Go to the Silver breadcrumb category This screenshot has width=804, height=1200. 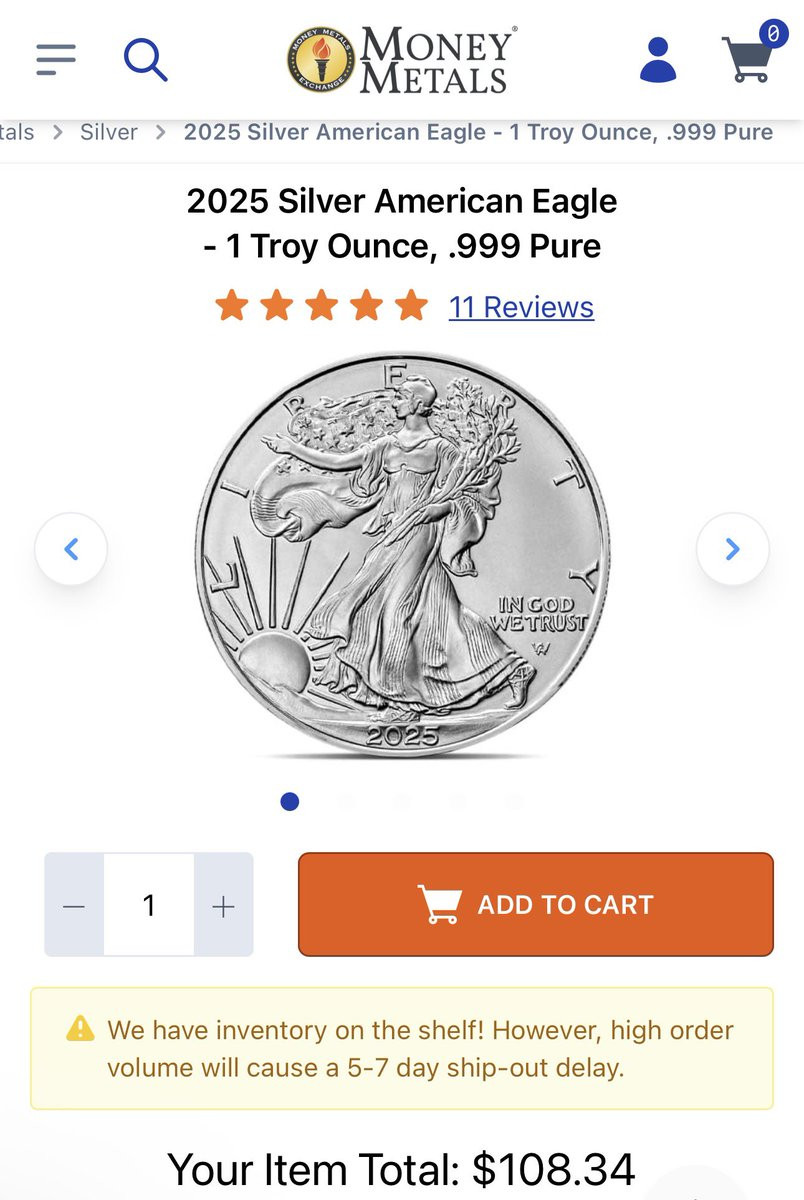coord(108,132)
